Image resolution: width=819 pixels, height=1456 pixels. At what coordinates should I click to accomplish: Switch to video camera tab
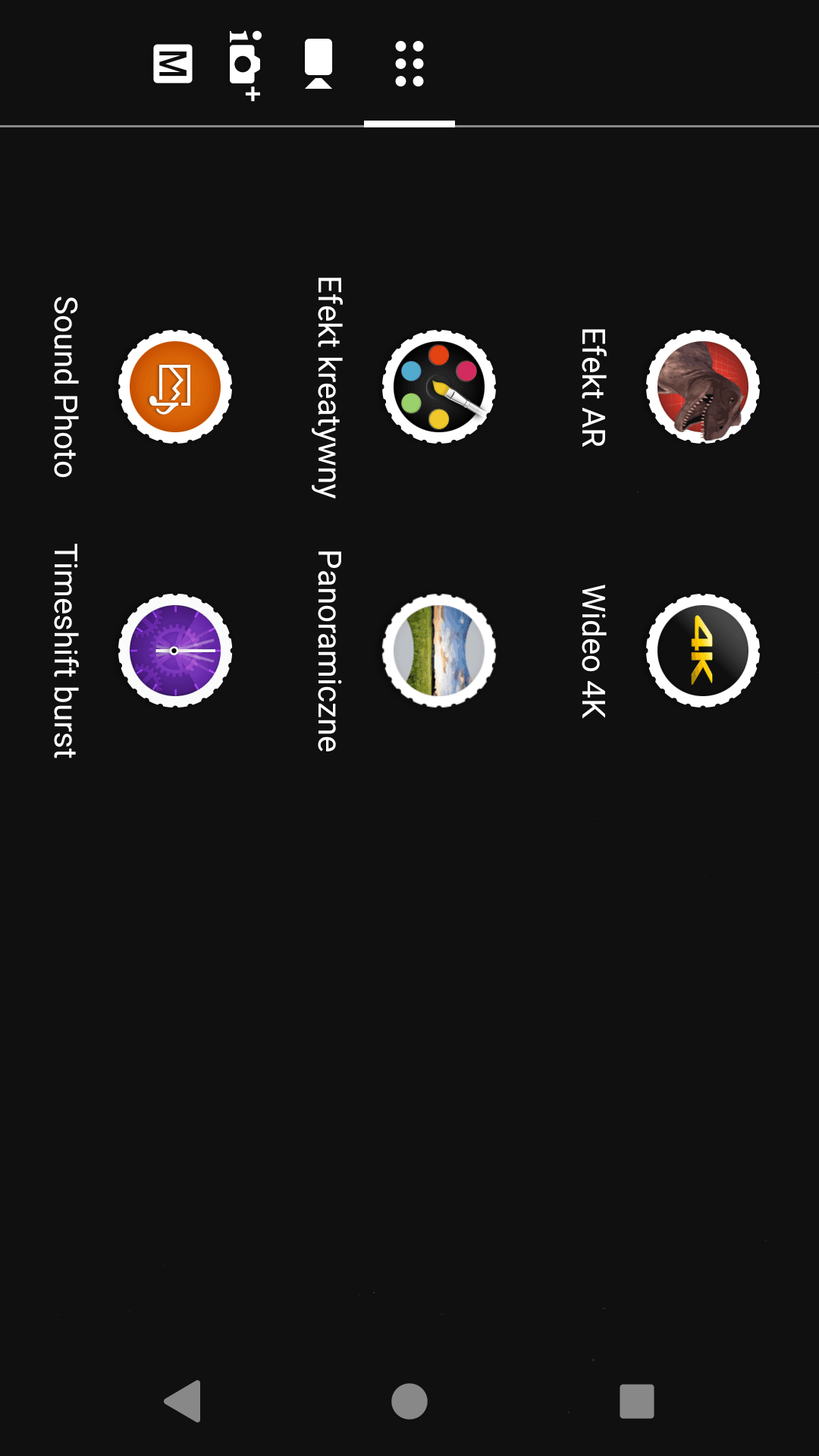(318, 64)
